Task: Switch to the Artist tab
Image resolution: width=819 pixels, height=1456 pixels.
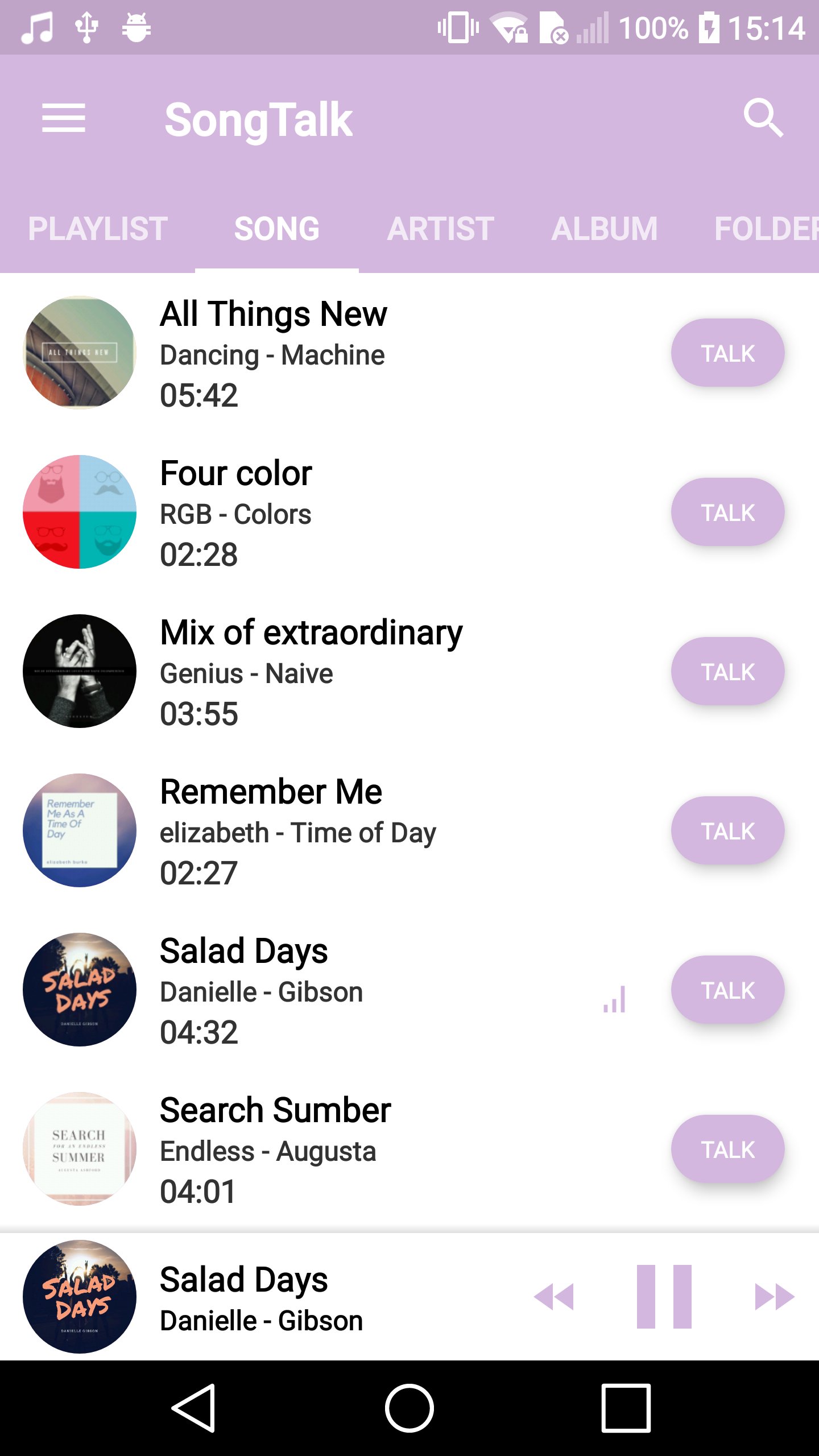Action: (x=440, y=229)
